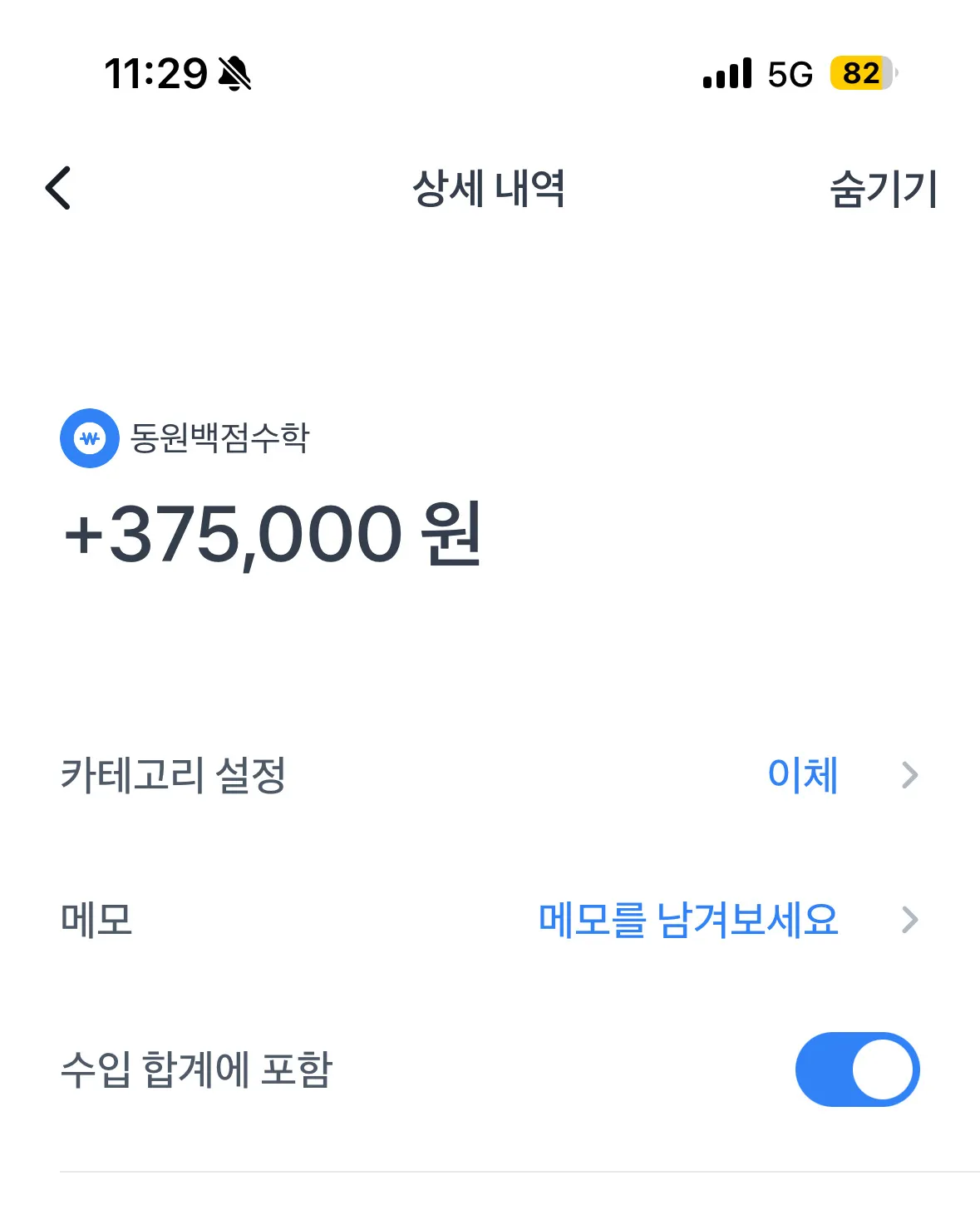The image size is (980, 1225).
Task: Tap the cellular signal strength icon
Action: click(x=726, y=75)
